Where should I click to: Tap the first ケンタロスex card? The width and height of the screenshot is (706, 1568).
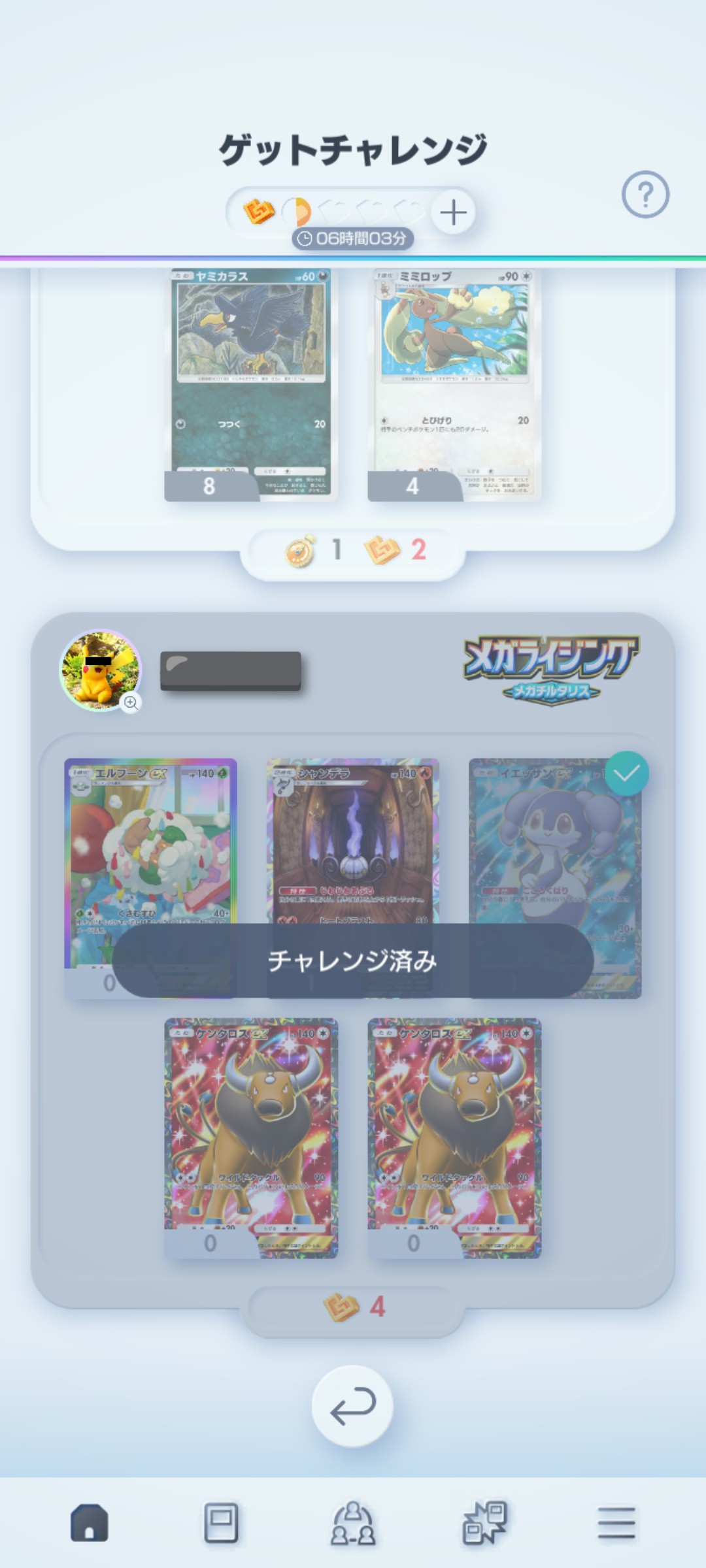pos(251,1138)
